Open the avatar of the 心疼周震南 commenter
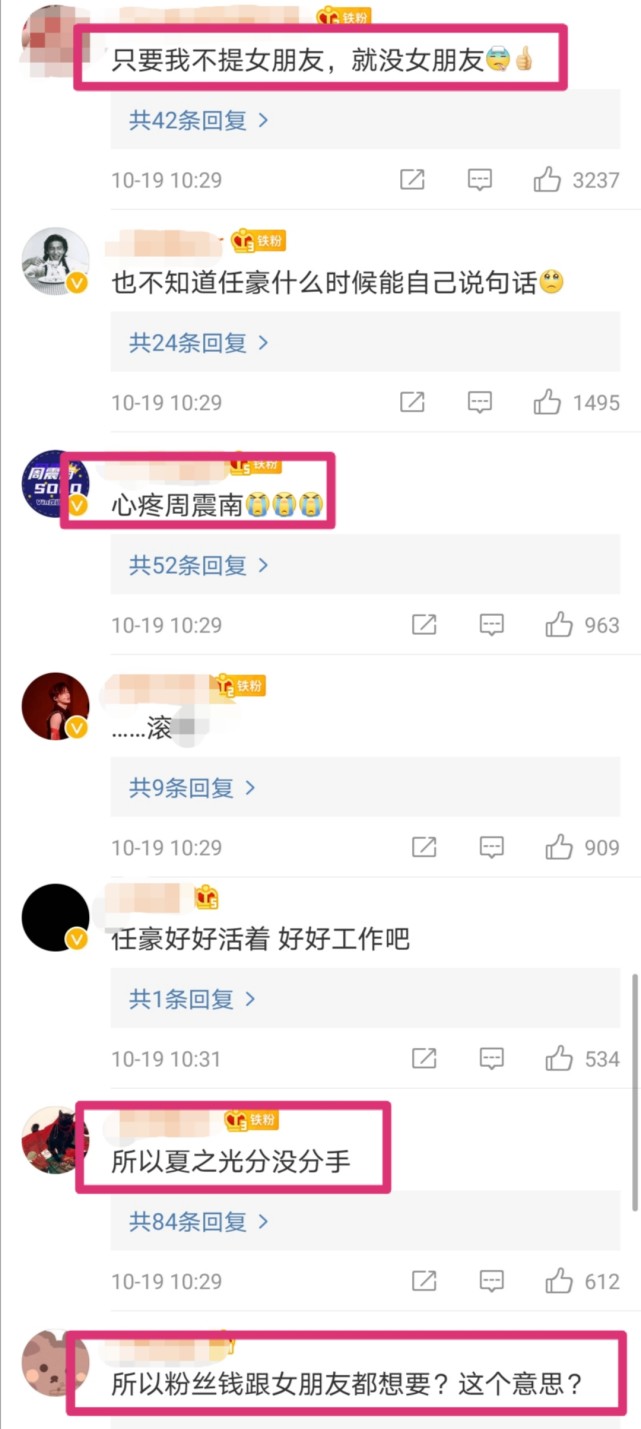 [55, 484]
